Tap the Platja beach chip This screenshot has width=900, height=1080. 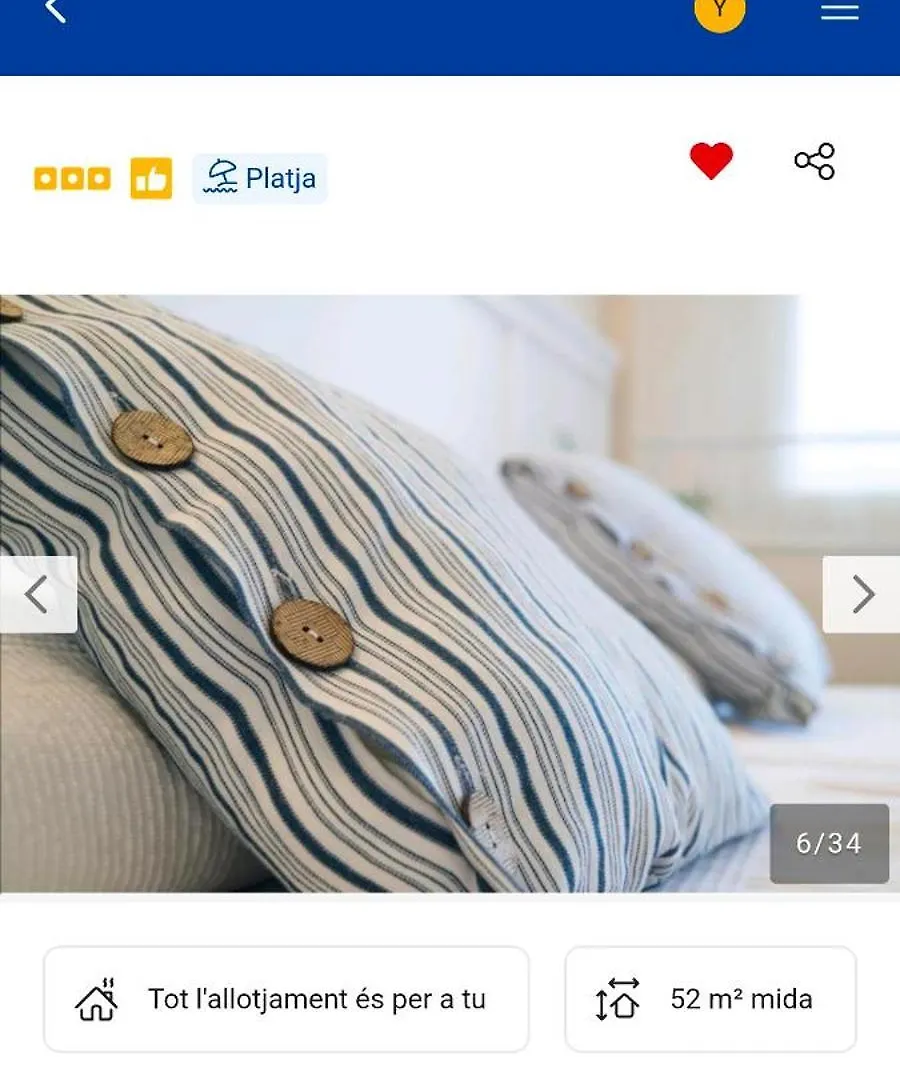[260, 179]
